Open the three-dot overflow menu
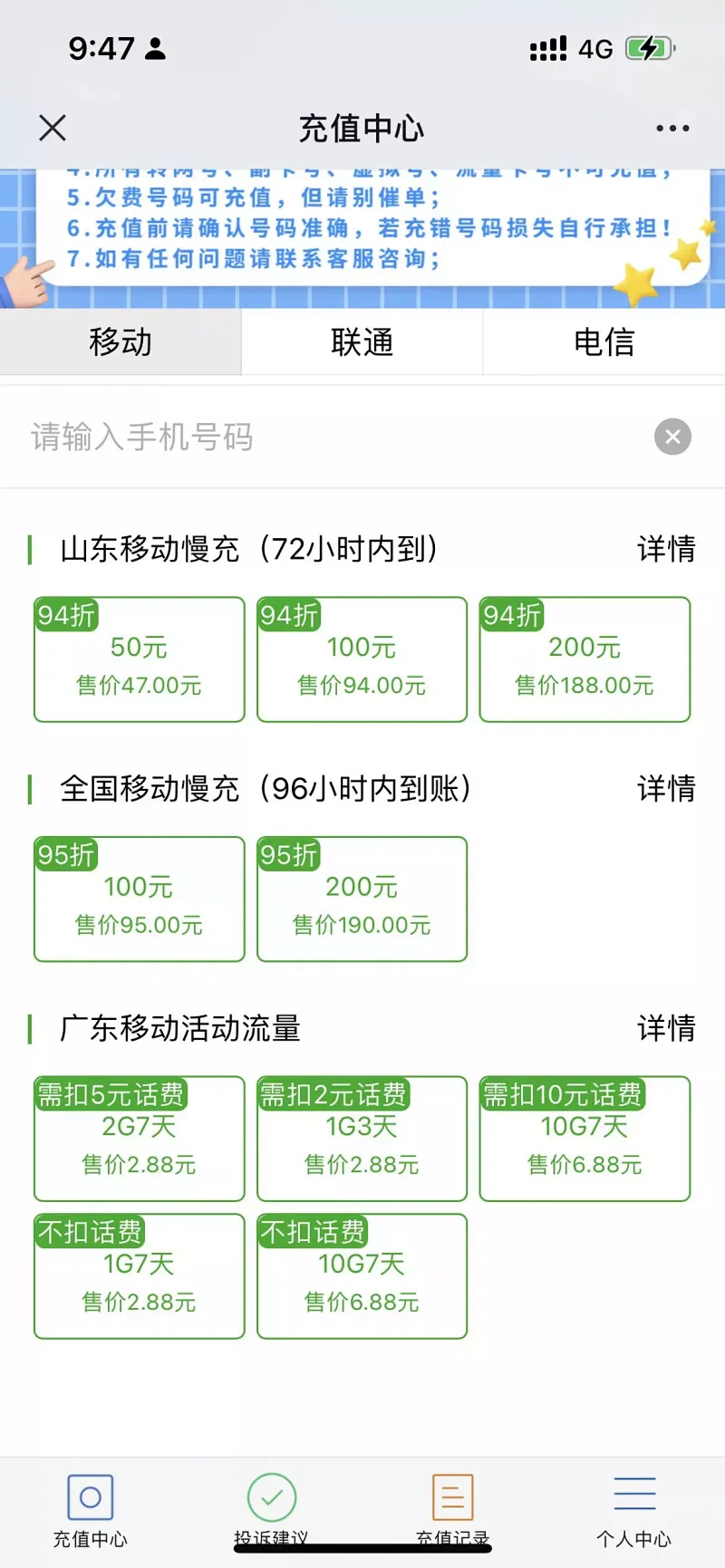Screen dimensions: 725x1568 672,129
